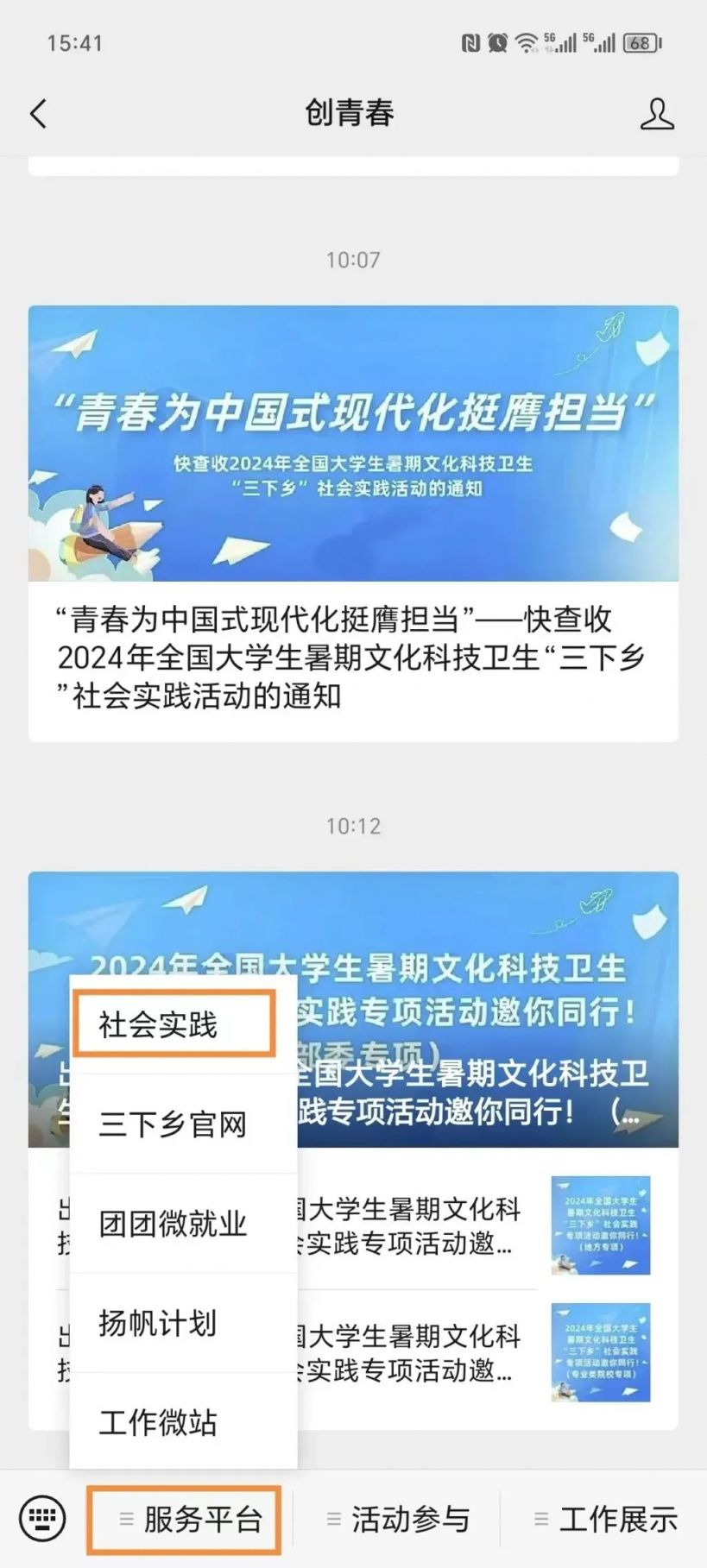Viewport: 707px width, 1568px height.
Task: Expand the 活动参与 bottom menu
Action: (397, 1519)
